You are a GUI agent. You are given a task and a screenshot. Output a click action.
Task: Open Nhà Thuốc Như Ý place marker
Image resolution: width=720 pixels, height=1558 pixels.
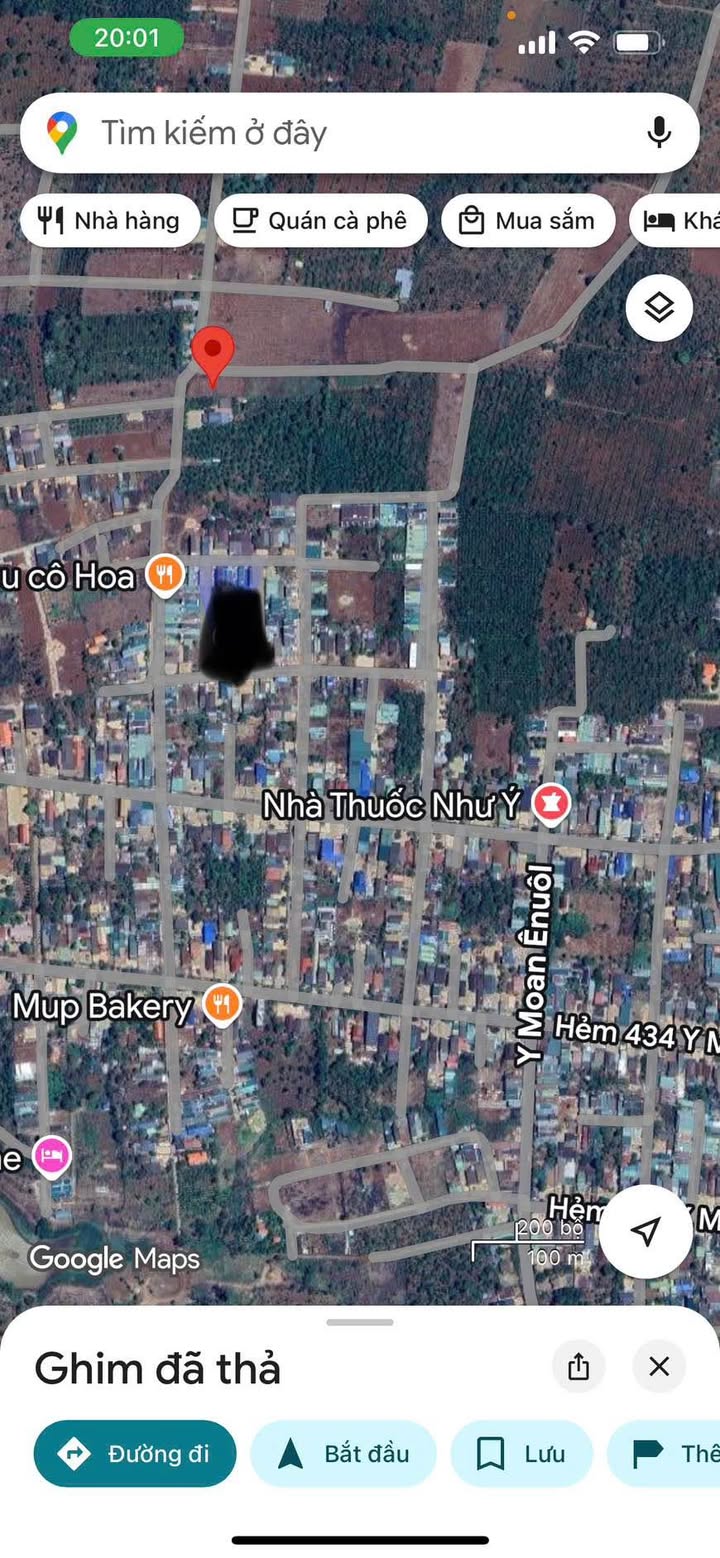(550, 804)
